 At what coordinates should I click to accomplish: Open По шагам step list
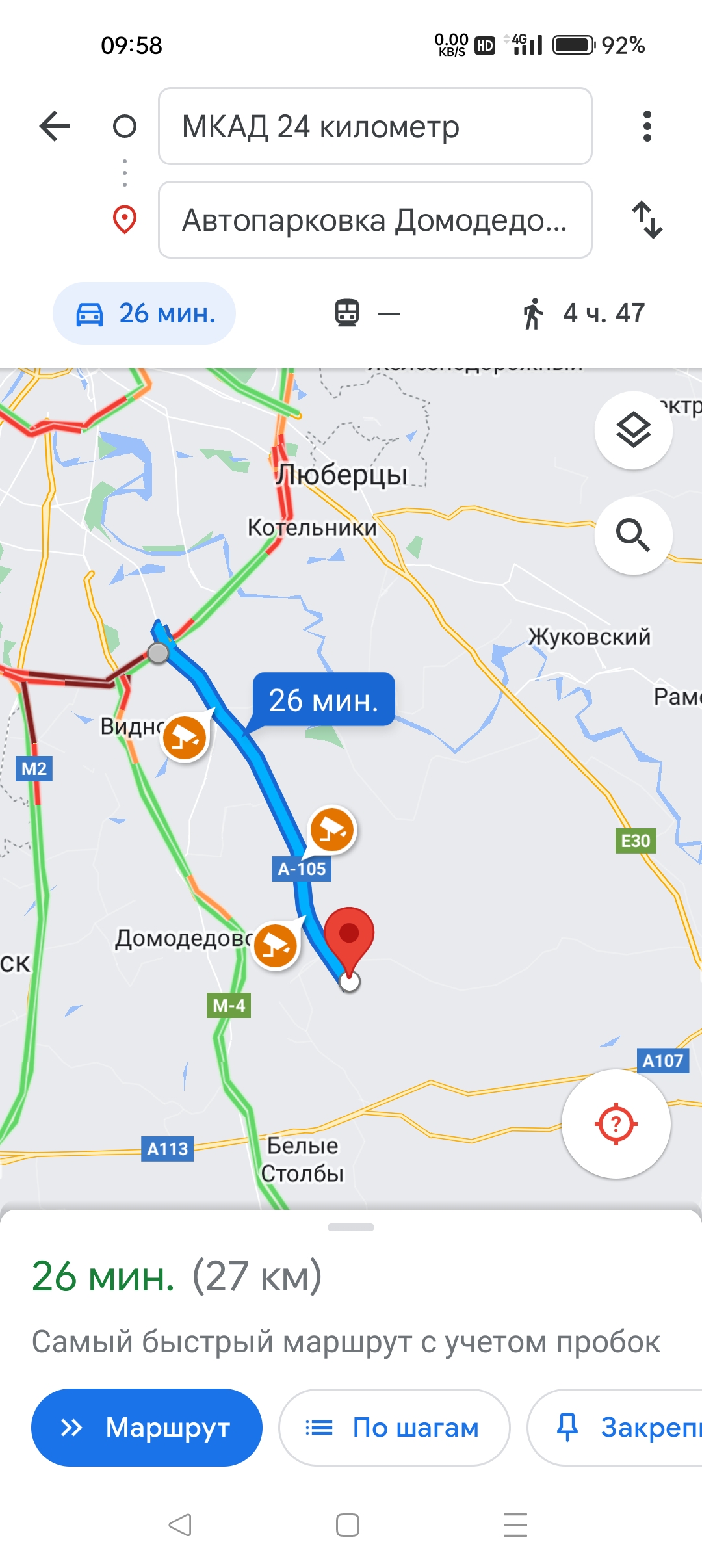click(395, 1428)
